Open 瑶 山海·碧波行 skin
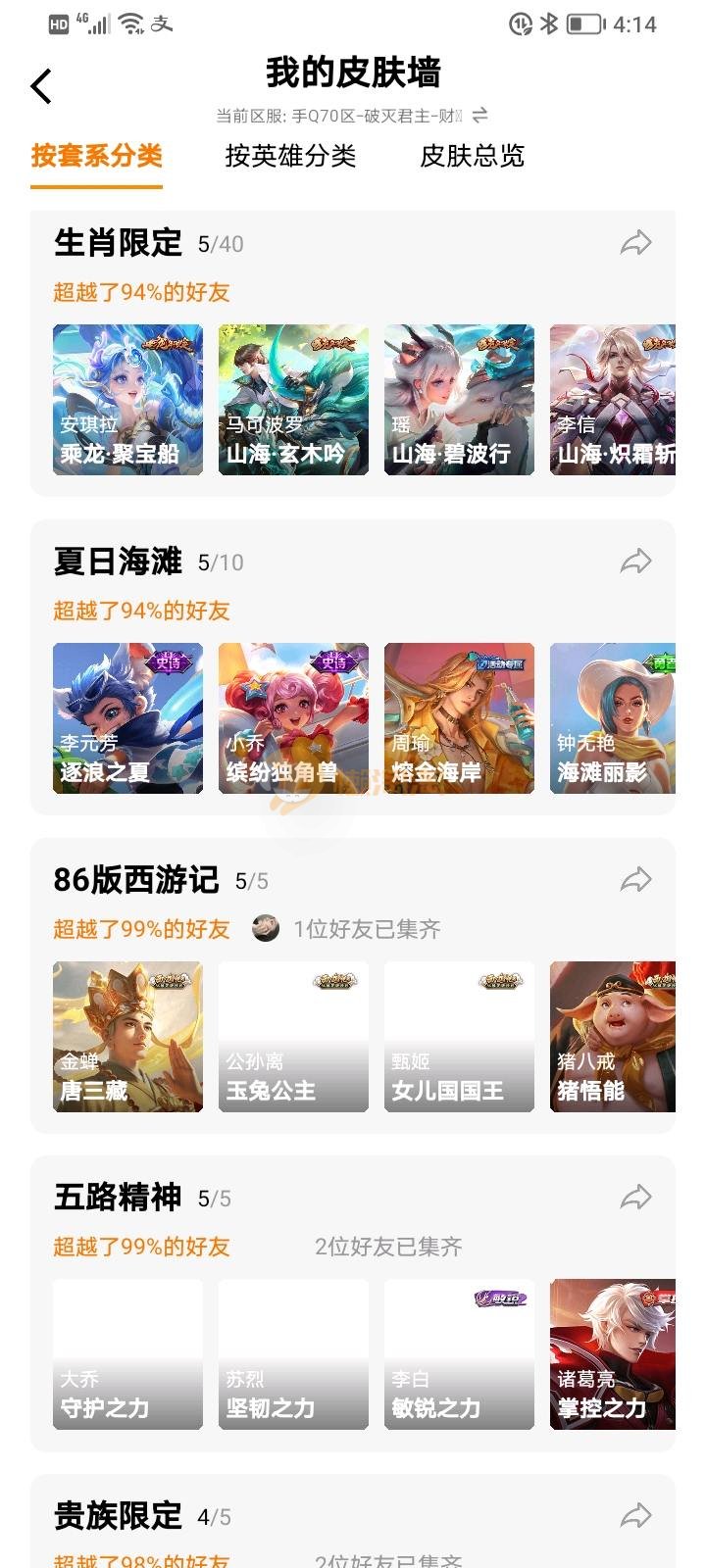Screen dimensions: 706x1568 (459, 400)
